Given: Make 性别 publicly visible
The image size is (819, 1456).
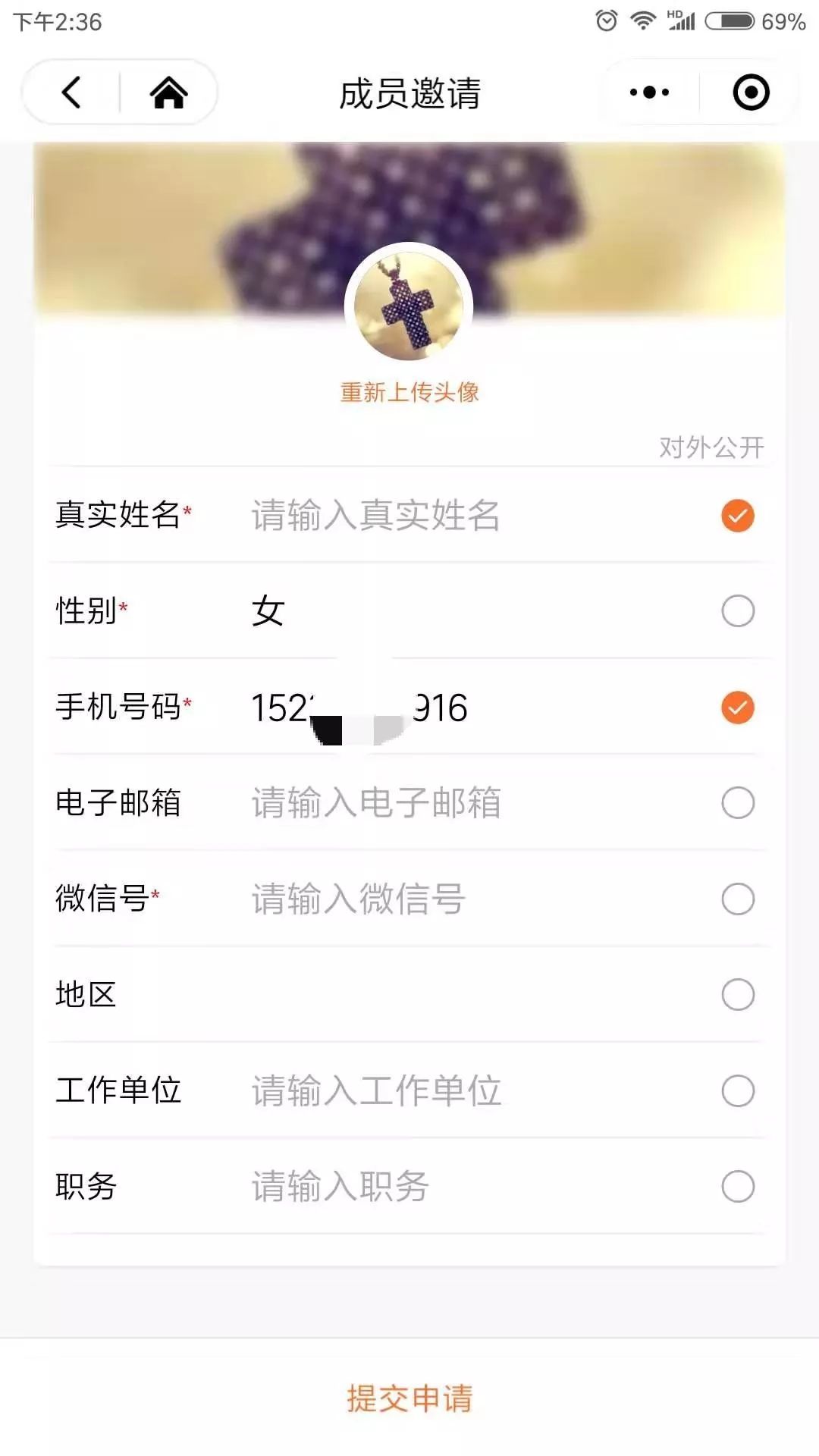Looking at the screenshot, I should coord(737,611).
